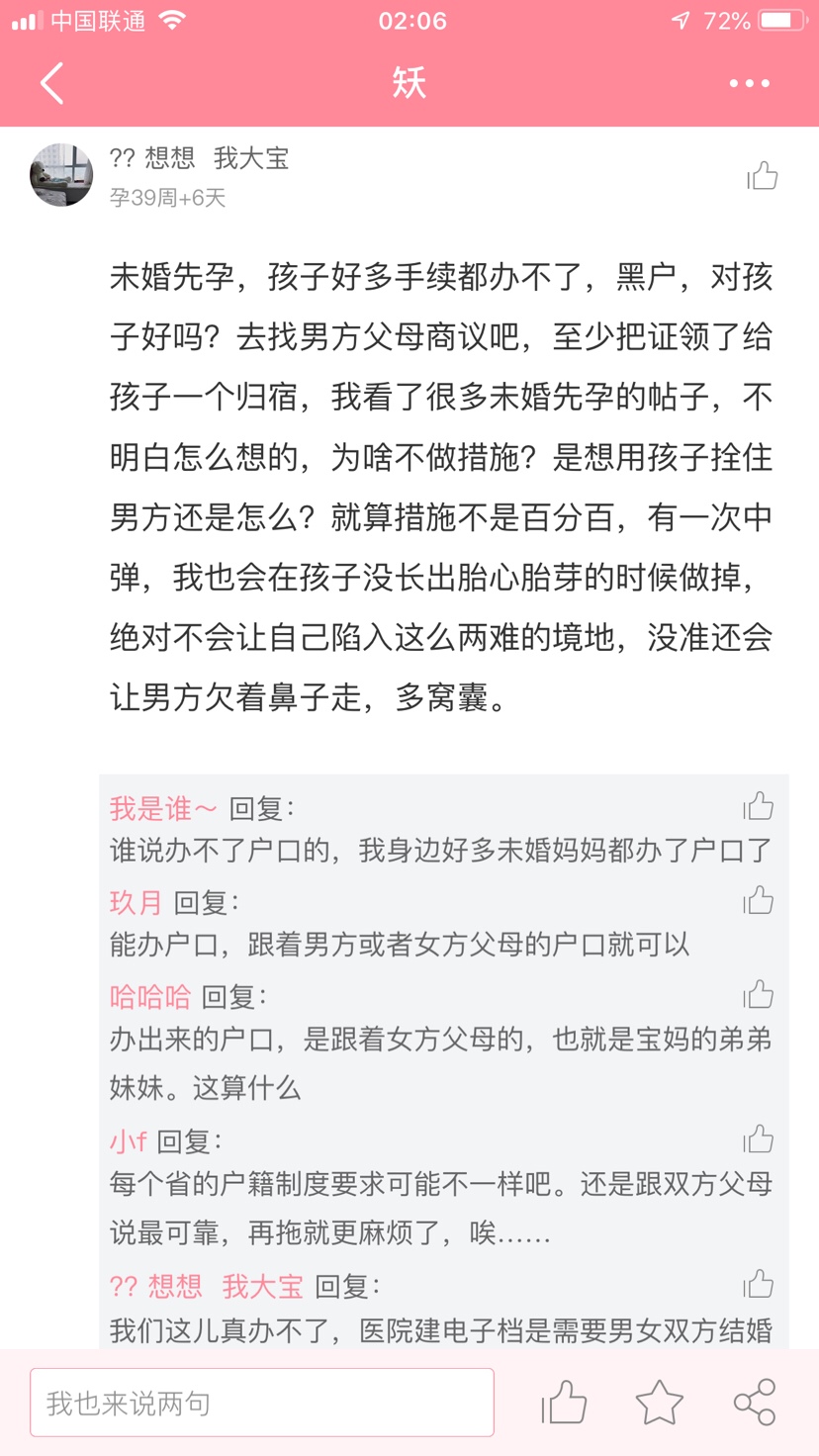The image size is (819, 1456).
Task: Open the main commenter's profile avatar
Action: point(61,174)
